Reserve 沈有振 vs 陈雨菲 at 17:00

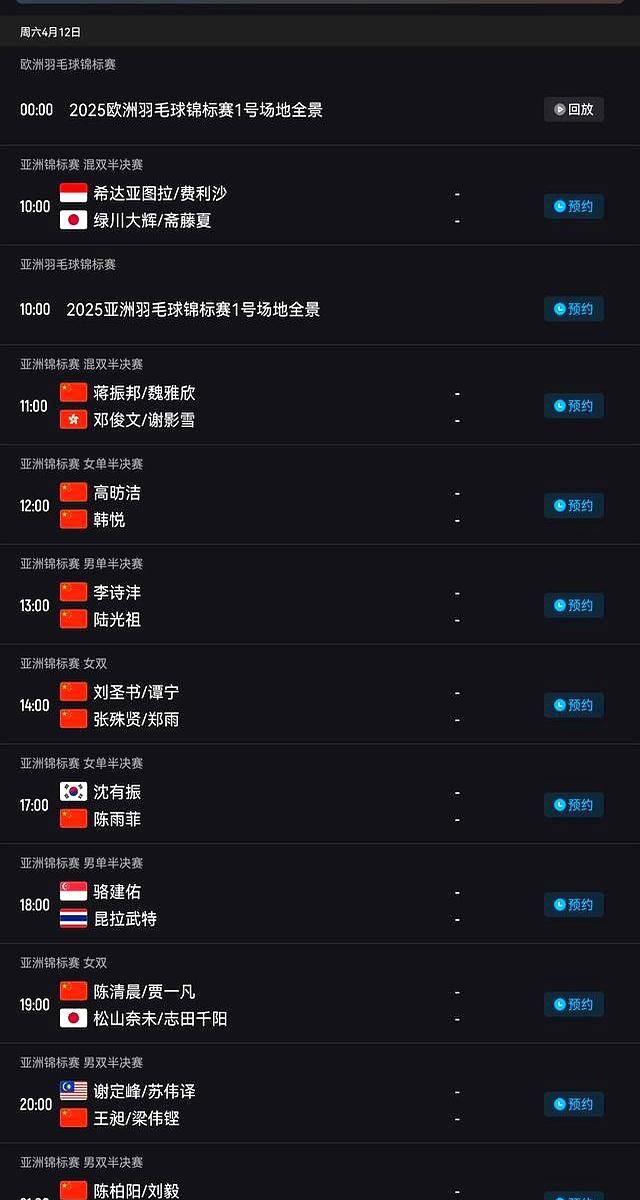point(574,805)
